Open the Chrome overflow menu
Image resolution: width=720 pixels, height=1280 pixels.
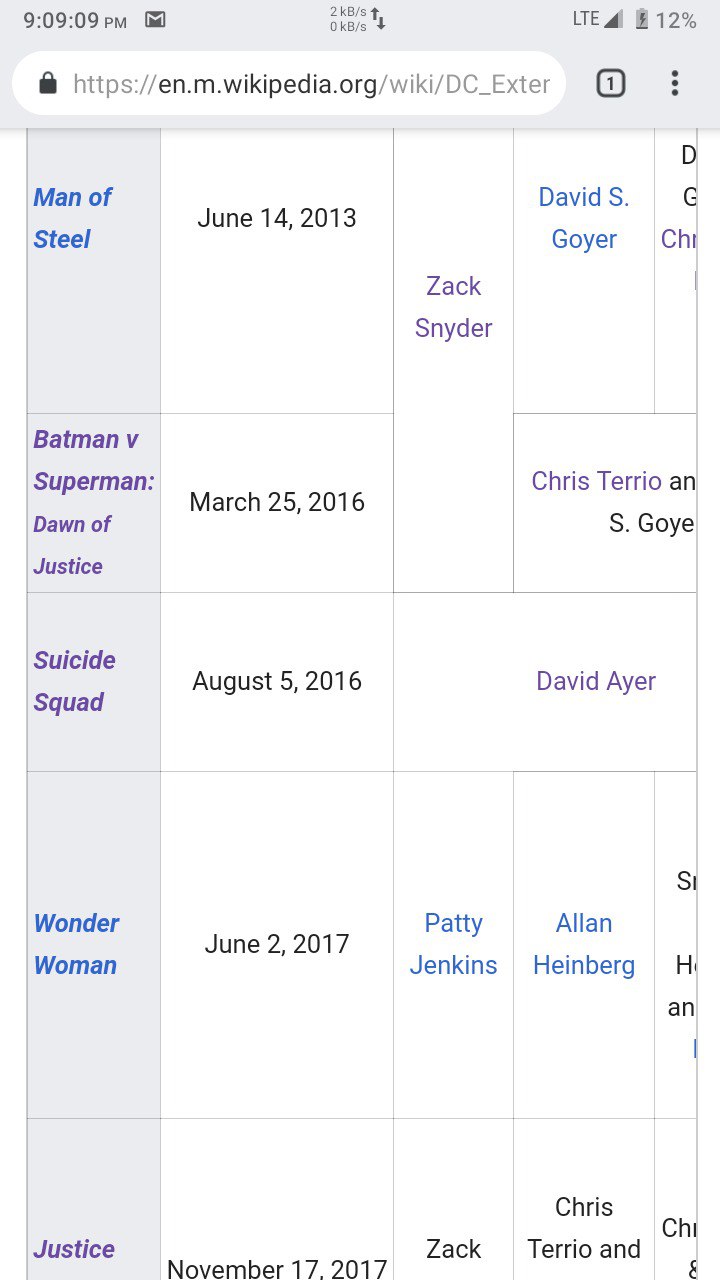coord(675,84)
